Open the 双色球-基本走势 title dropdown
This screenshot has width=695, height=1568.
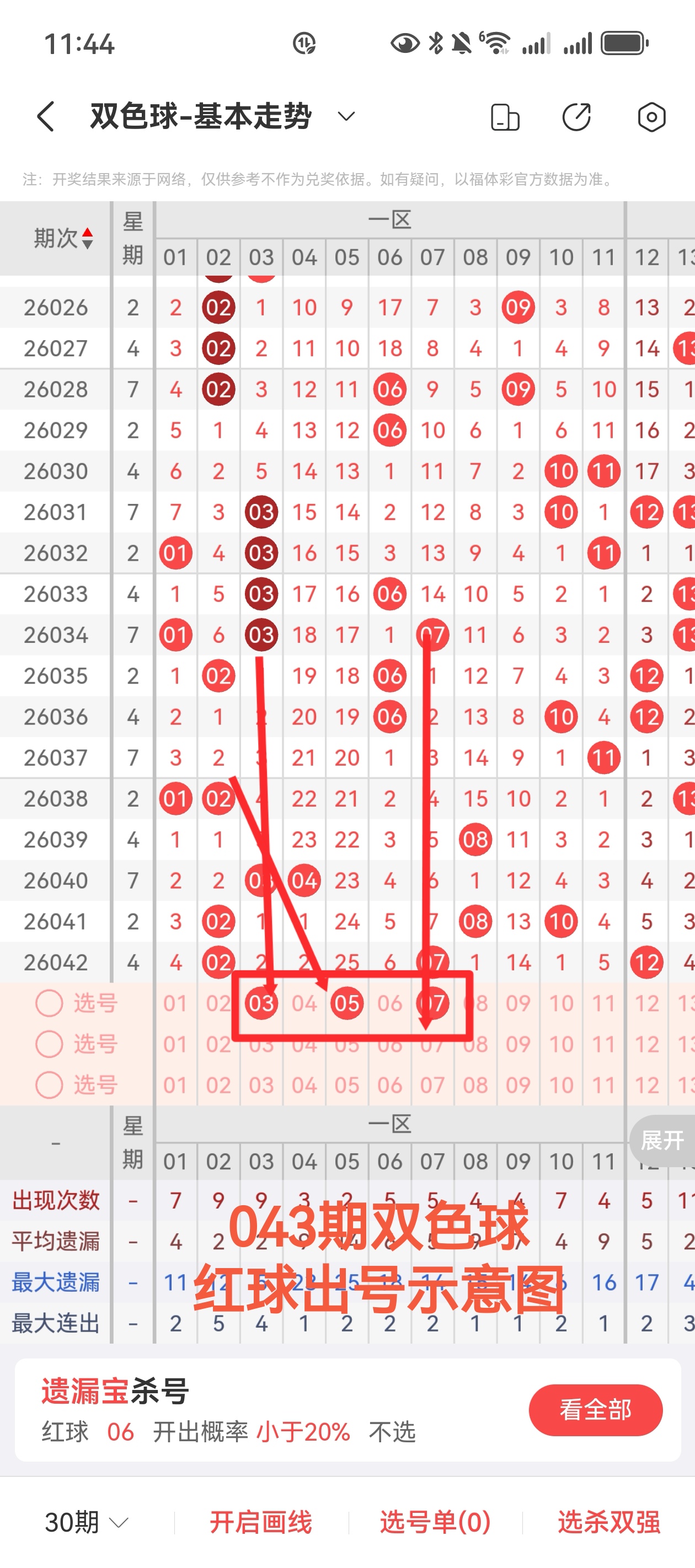pos(346,116)
